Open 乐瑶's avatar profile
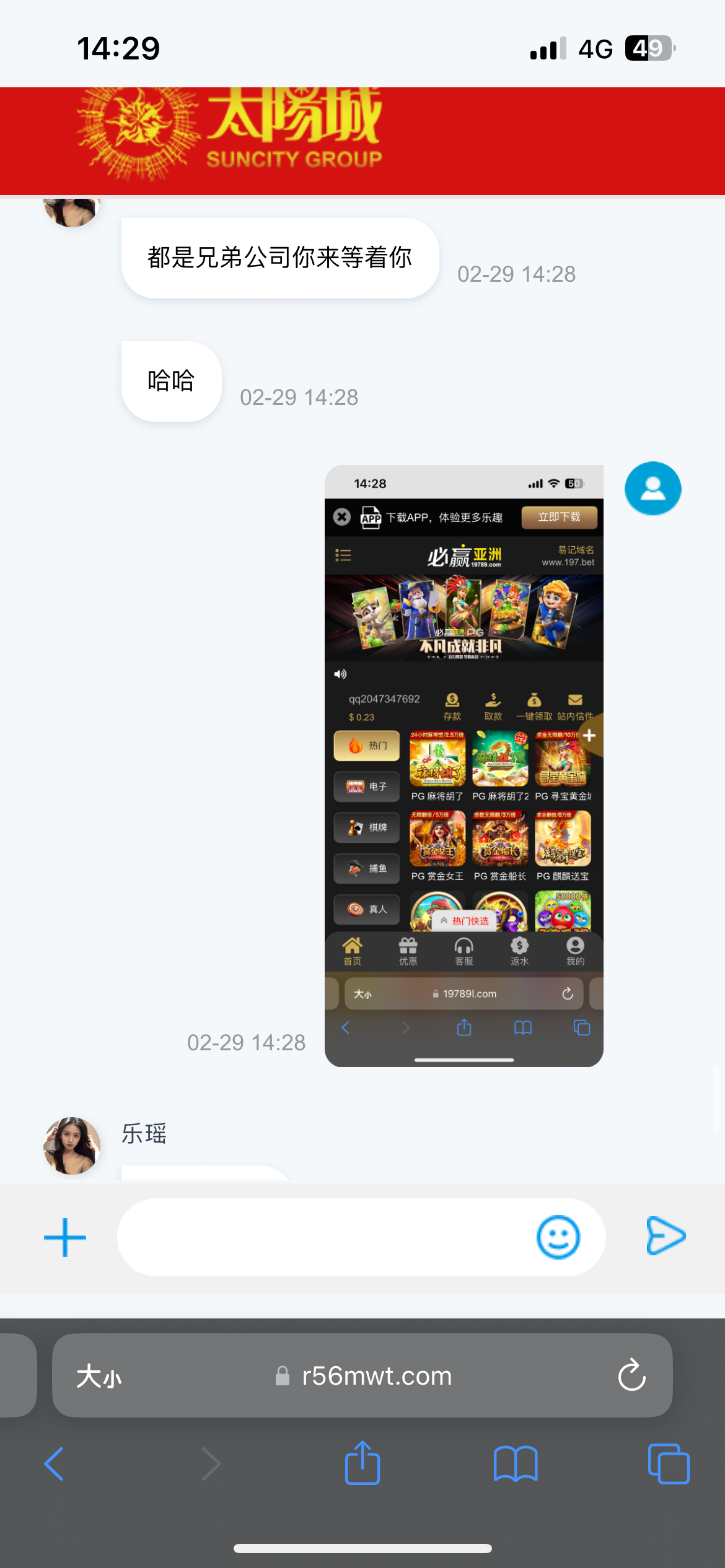This screenshot has width=725, height=1568. [72, 1146]
